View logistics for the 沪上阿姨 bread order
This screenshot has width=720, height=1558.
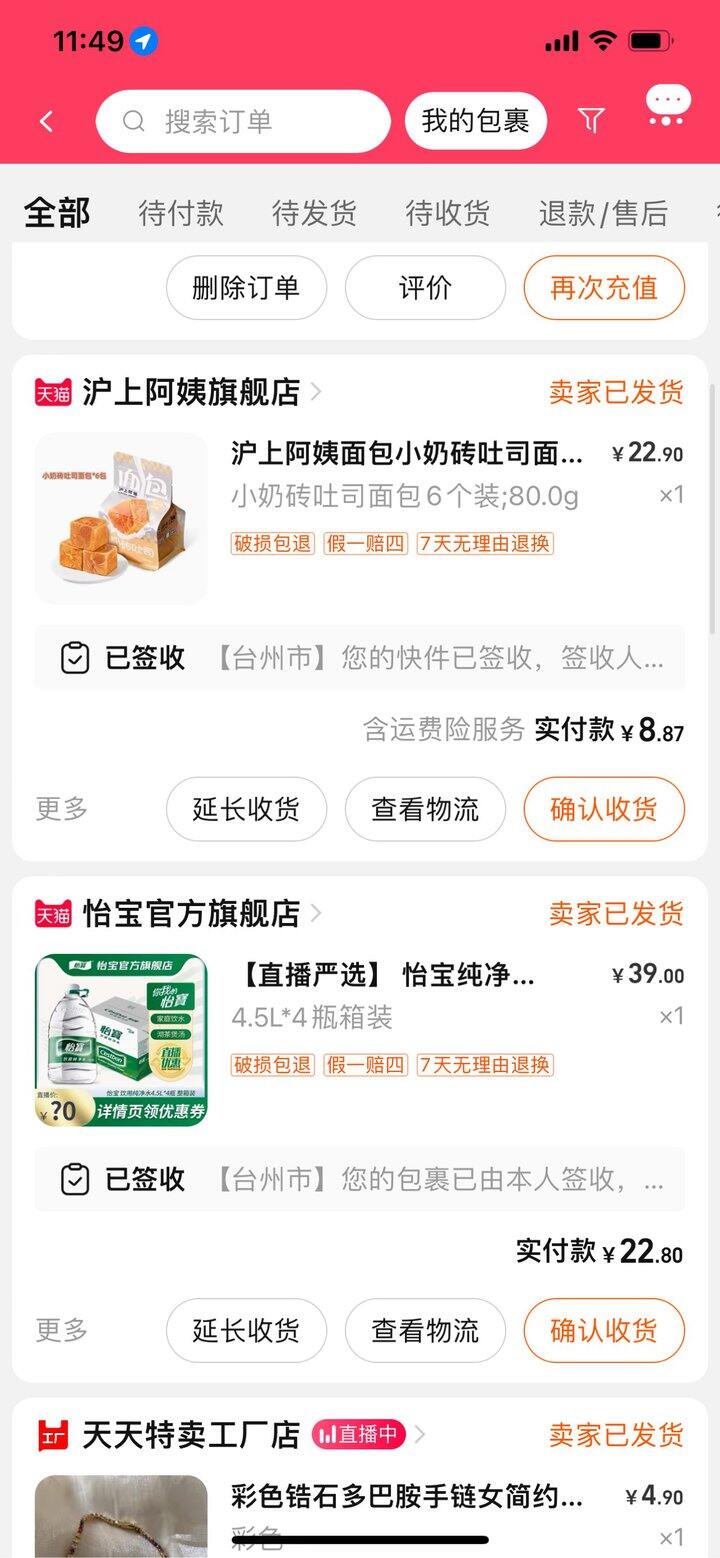point(425,809)
